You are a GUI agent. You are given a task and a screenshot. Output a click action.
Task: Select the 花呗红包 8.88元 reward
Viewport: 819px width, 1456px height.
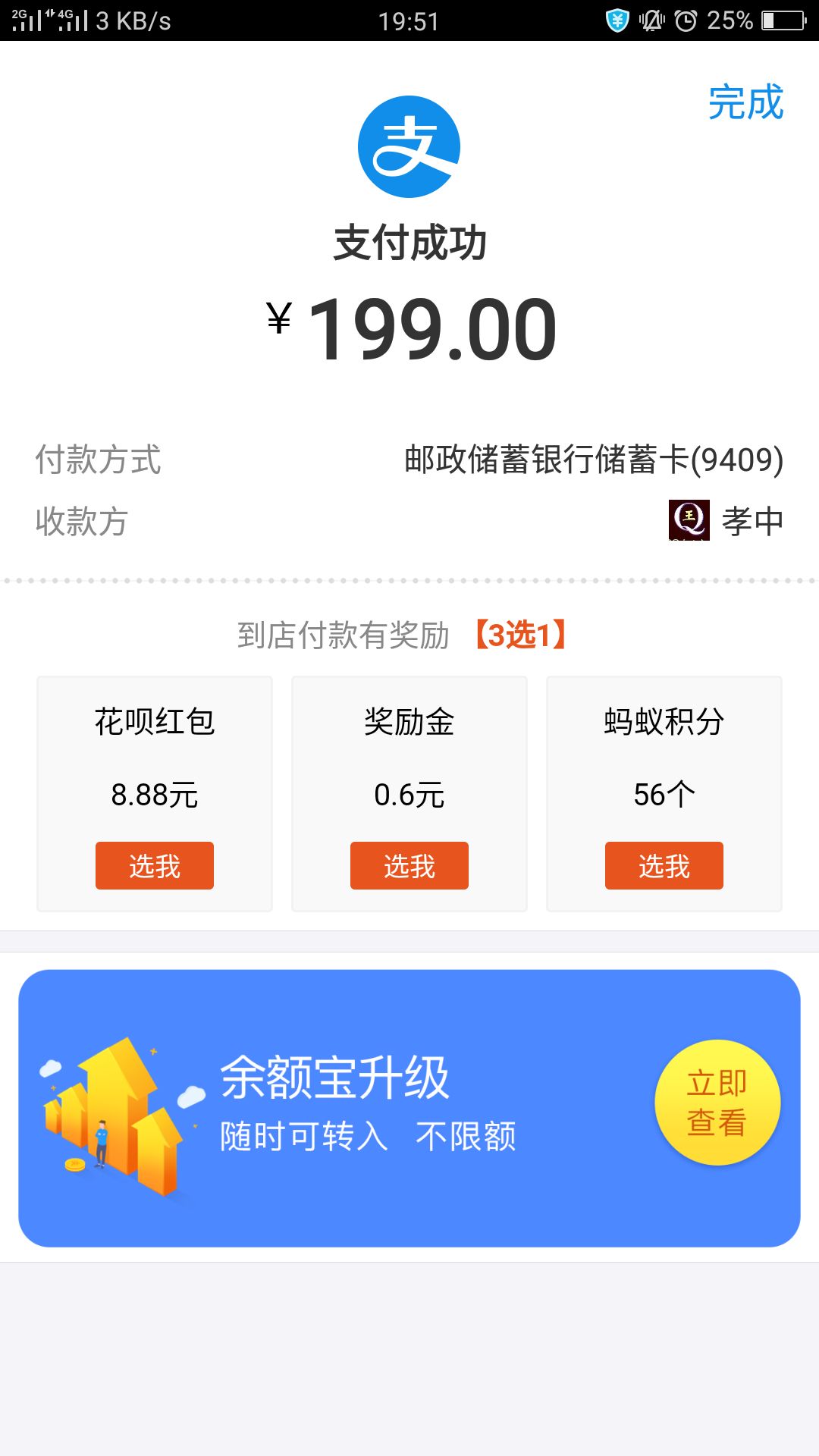coord(155,865)
